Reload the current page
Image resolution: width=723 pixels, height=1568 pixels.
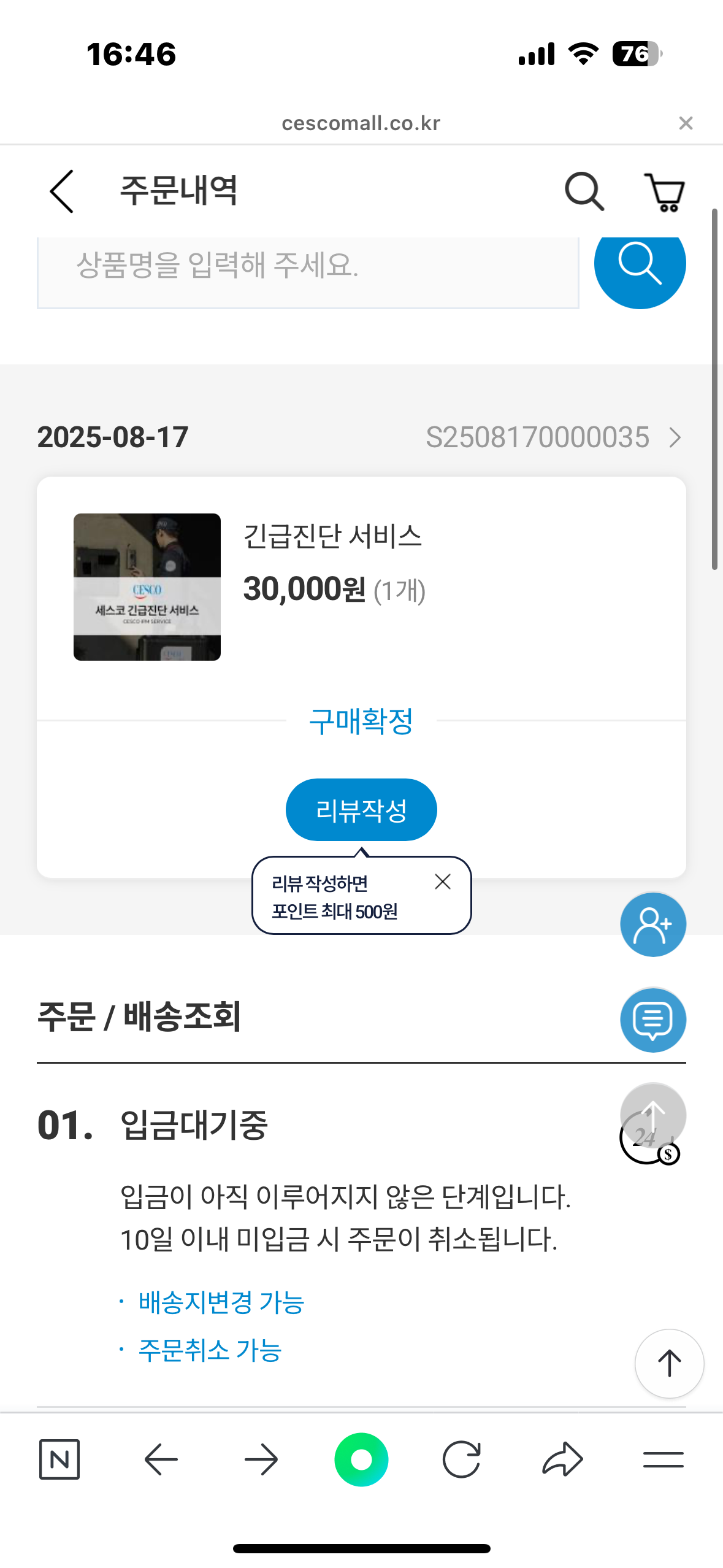(x=462, y=1459)
